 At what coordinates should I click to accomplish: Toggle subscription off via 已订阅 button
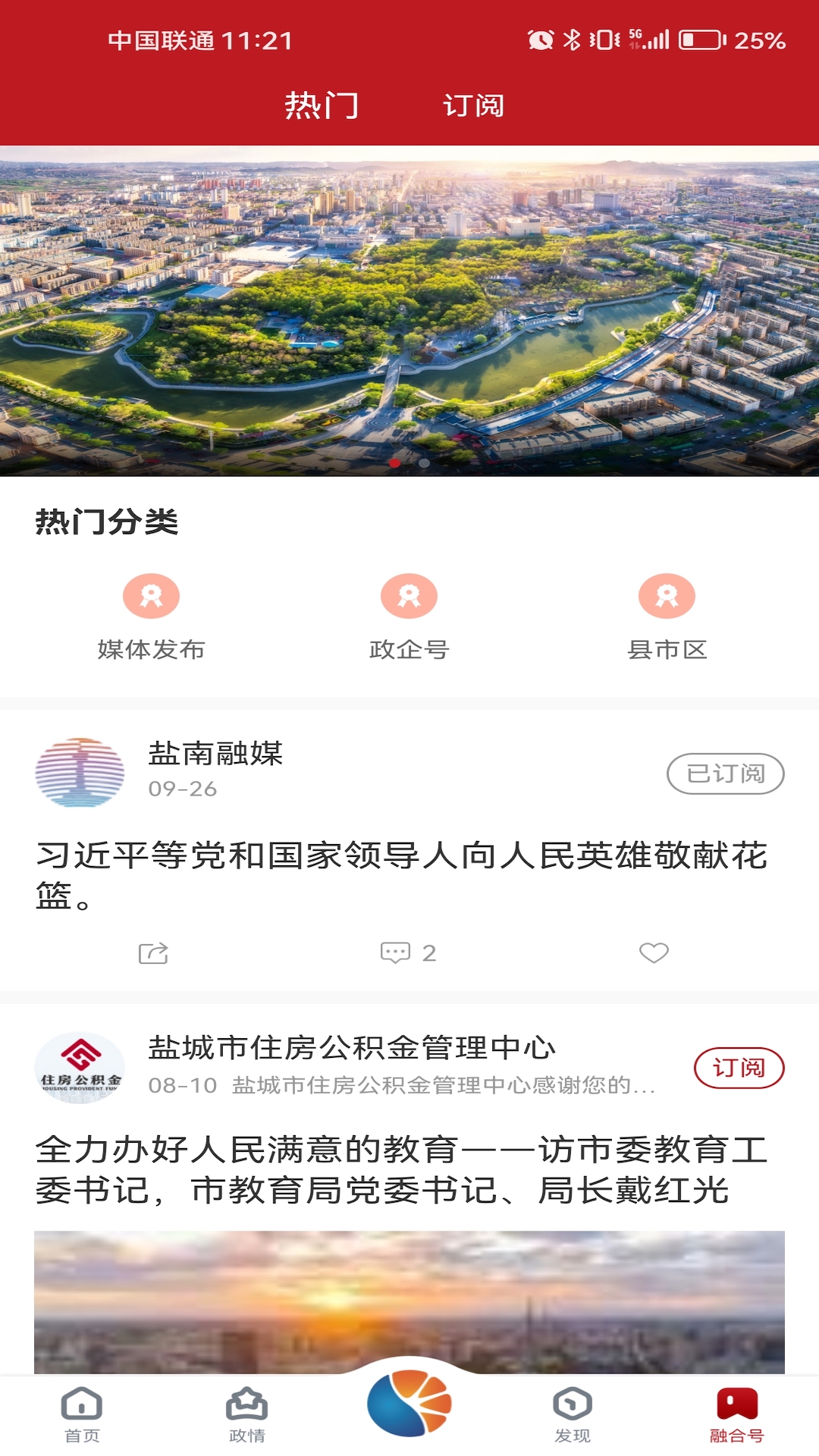[x=723, y=772]
